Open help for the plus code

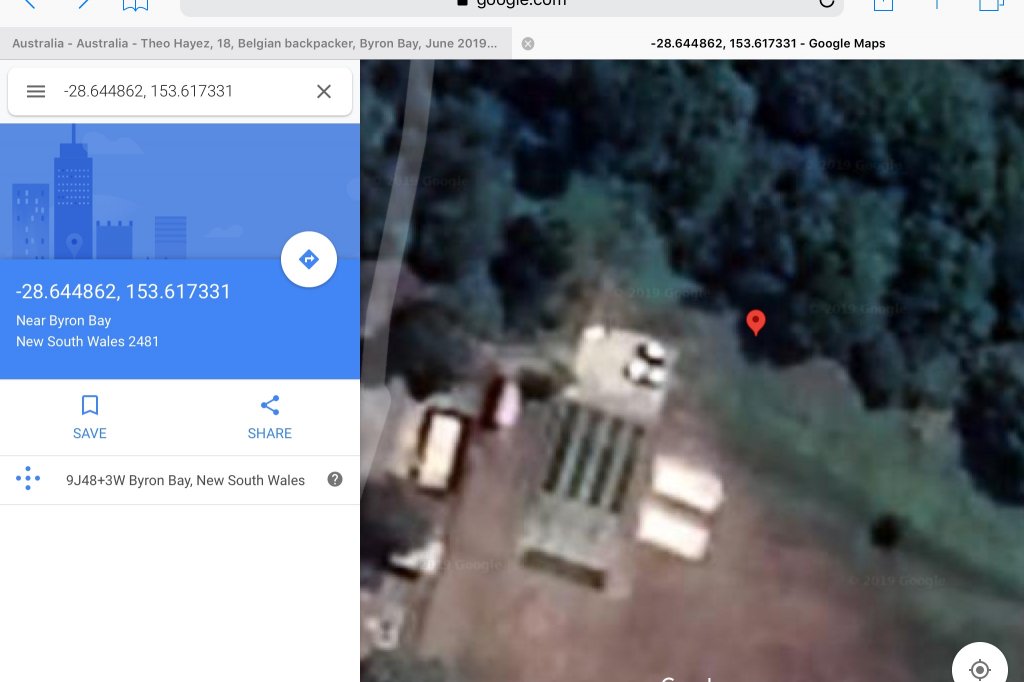[x=335, y=479]
